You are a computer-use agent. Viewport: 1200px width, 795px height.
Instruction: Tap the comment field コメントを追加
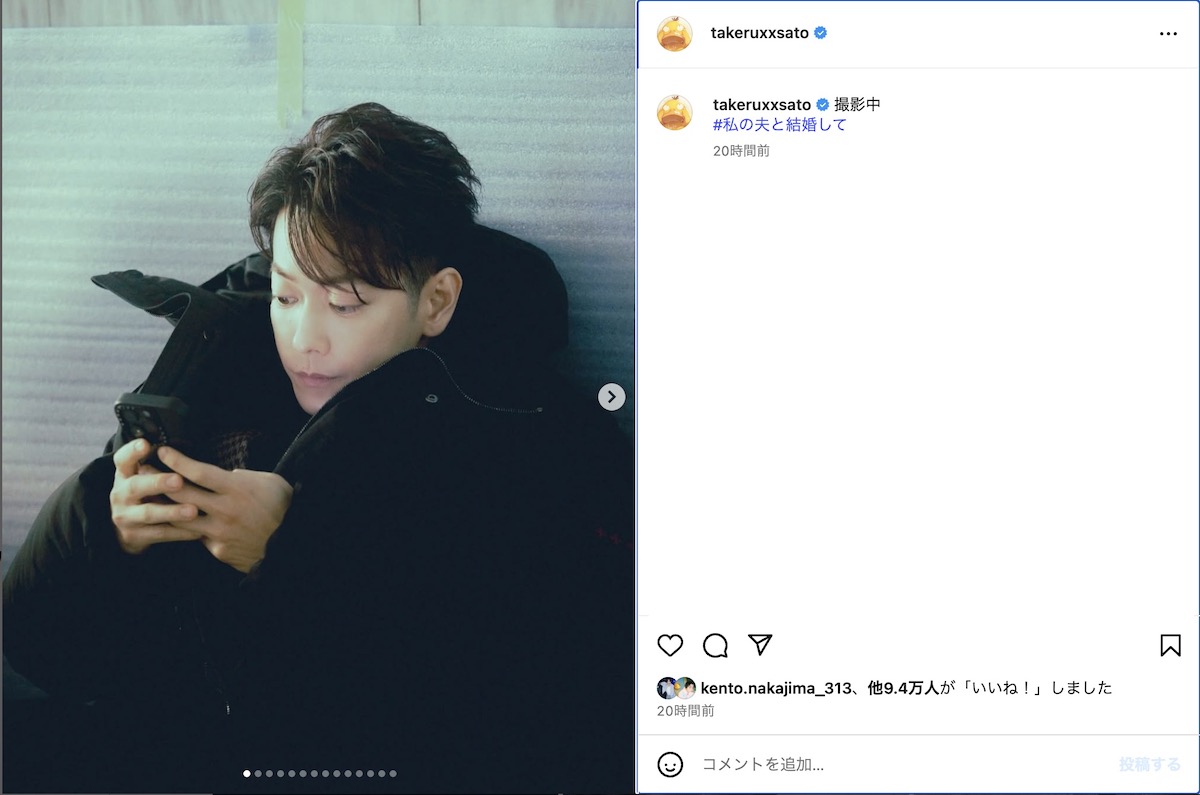900,764
